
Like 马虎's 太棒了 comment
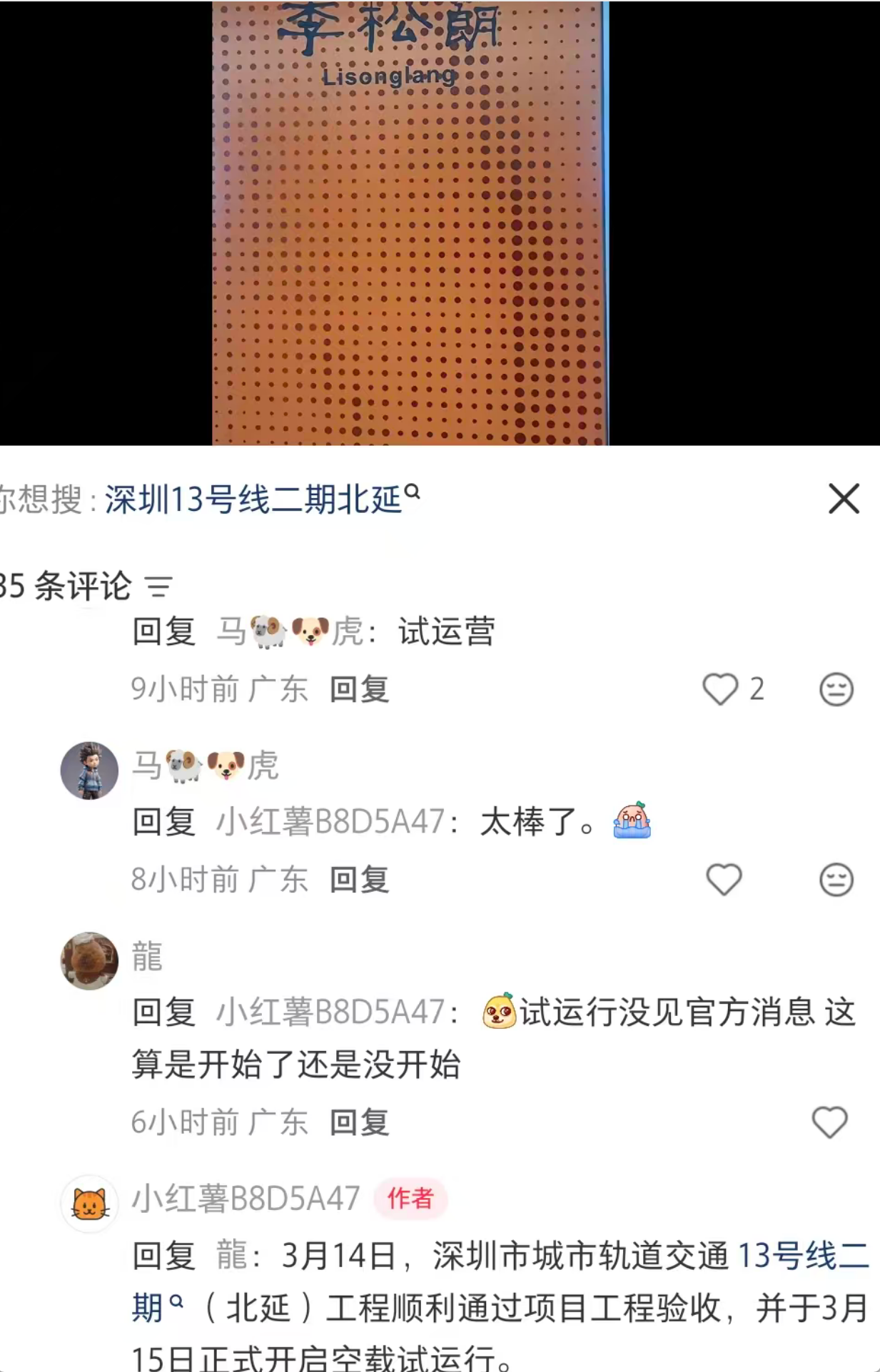pos(724,880)
